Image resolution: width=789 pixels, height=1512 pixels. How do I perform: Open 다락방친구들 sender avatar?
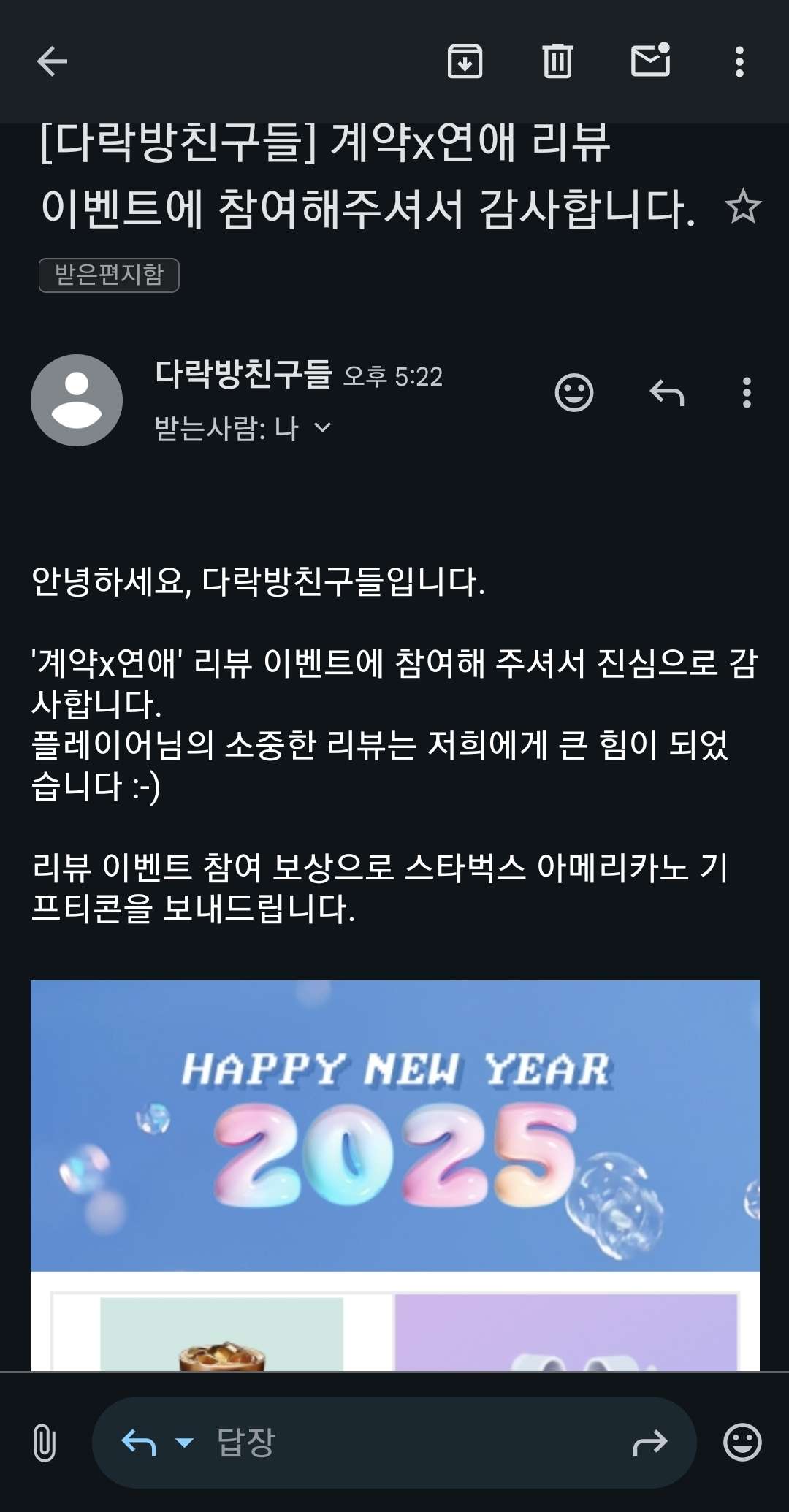coord(77,400)
